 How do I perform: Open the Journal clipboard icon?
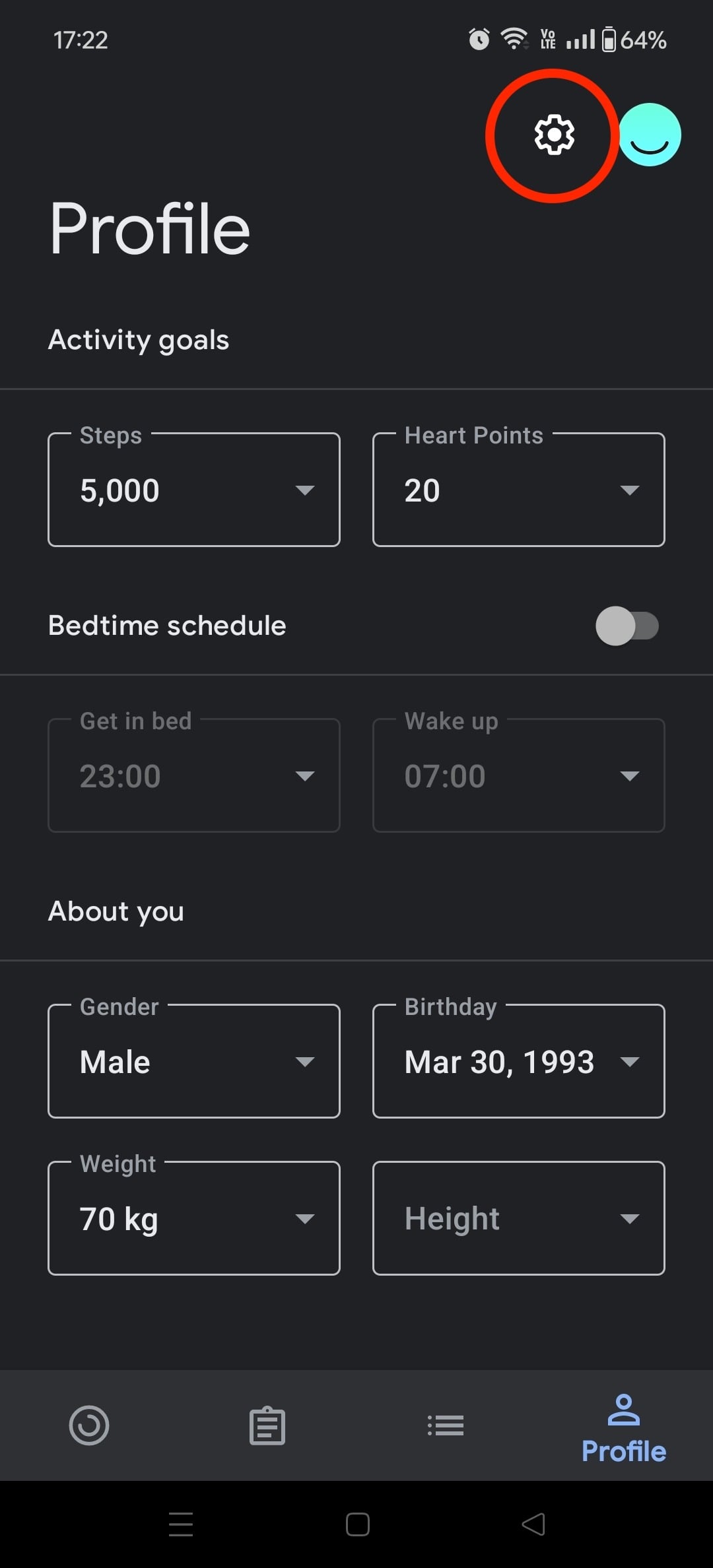click(267, 1425)
